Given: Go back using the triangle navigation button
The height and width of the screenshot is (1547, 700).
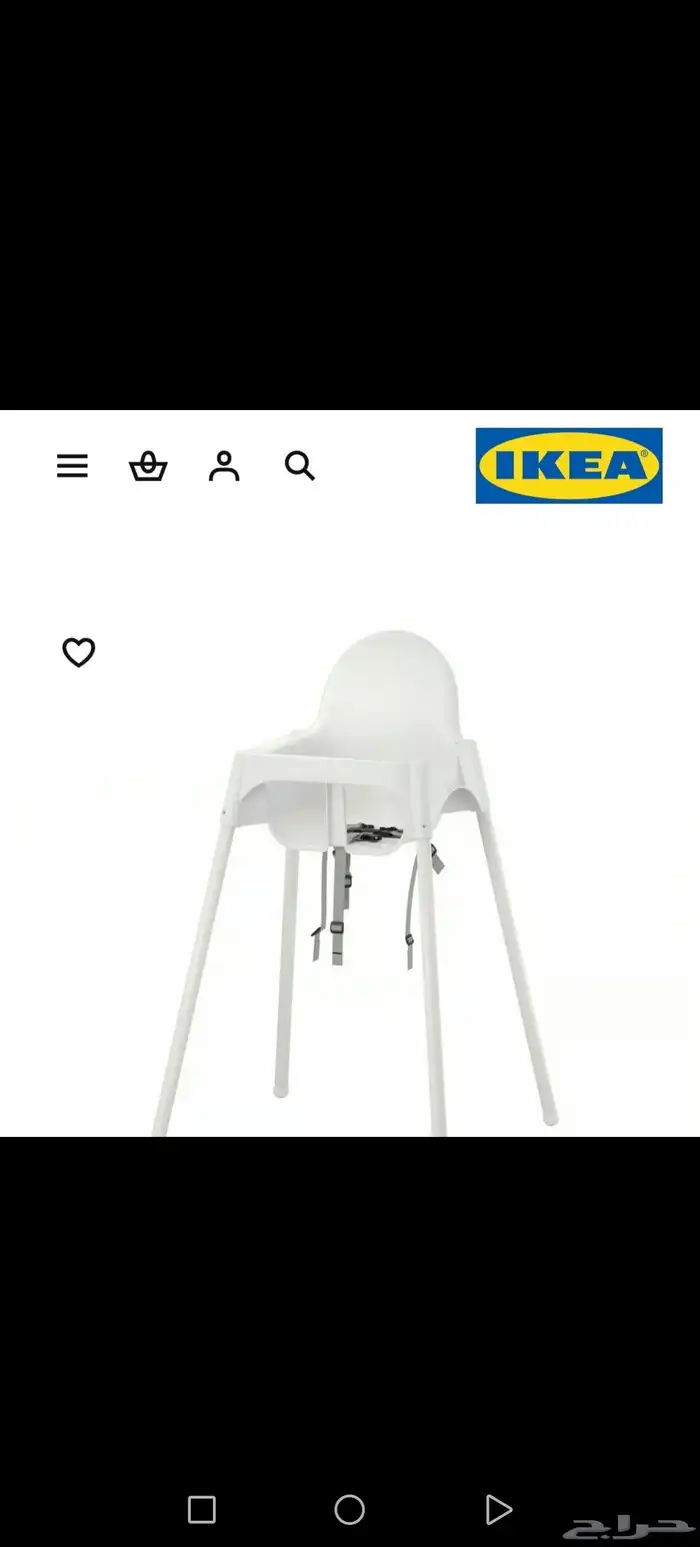Looking at the screenshot, I should coord(498,1509).
